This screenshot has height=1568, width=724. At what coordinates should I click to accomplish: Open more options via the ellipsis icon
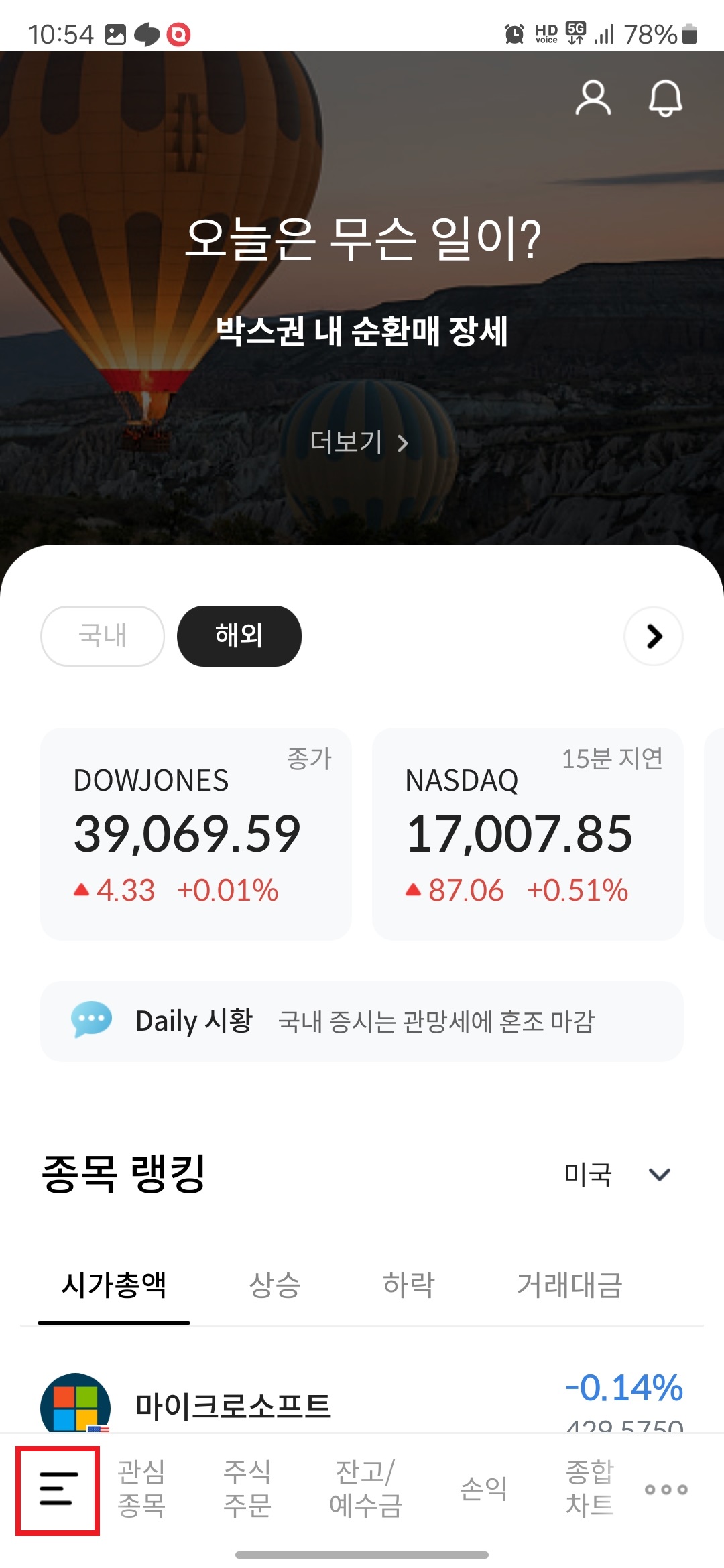665,1489
